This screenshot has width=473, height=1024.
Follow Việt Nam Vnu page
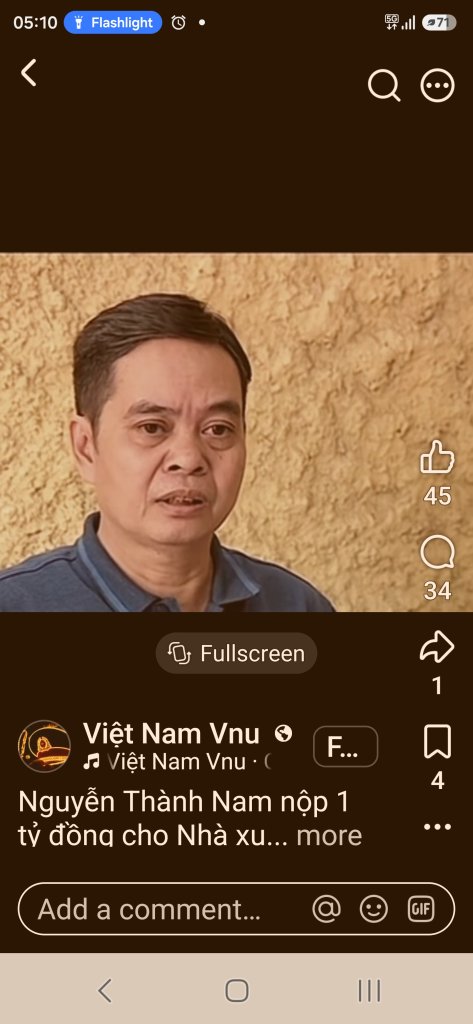[346, 746]
